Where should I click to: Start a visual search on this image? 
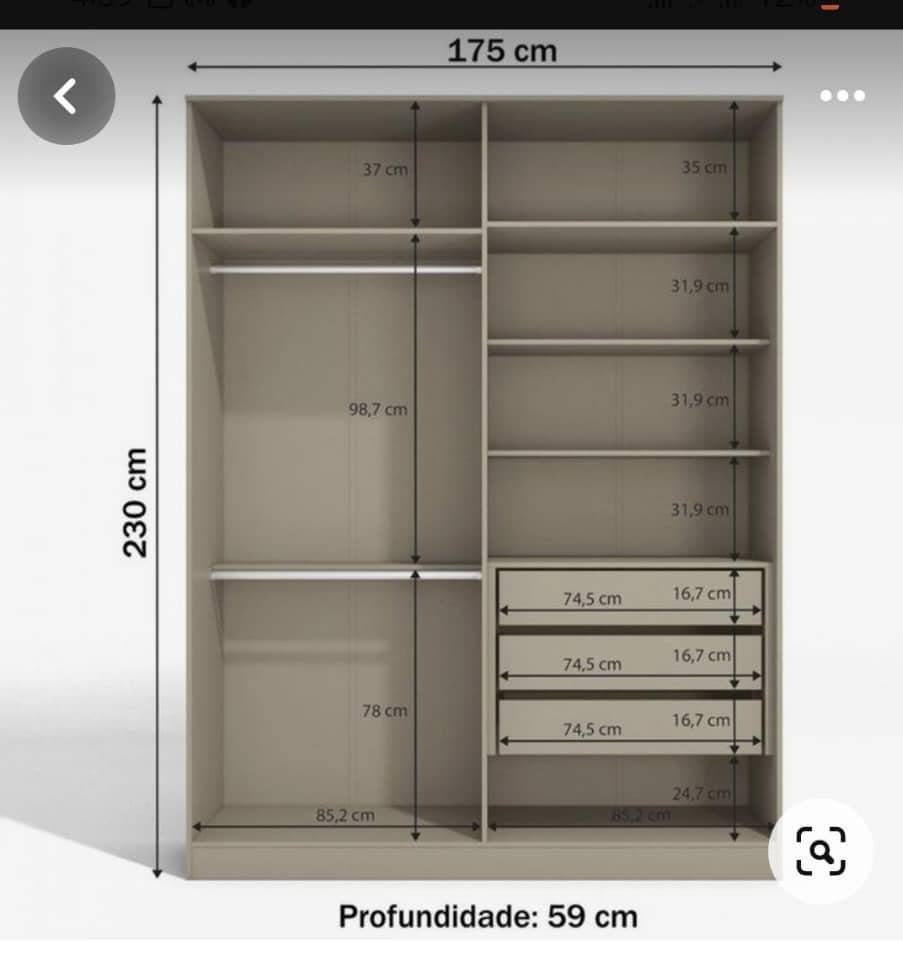pyautogui.click(x=820, y=851)
